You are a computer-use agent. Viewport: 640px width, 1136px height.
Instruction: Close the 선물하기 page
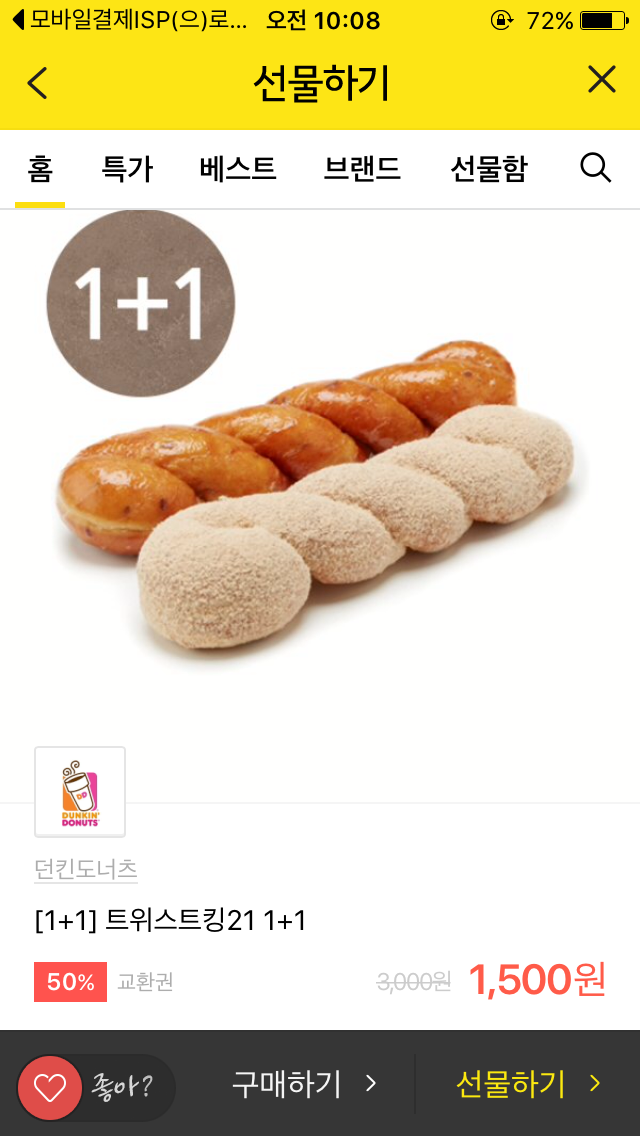601,80
